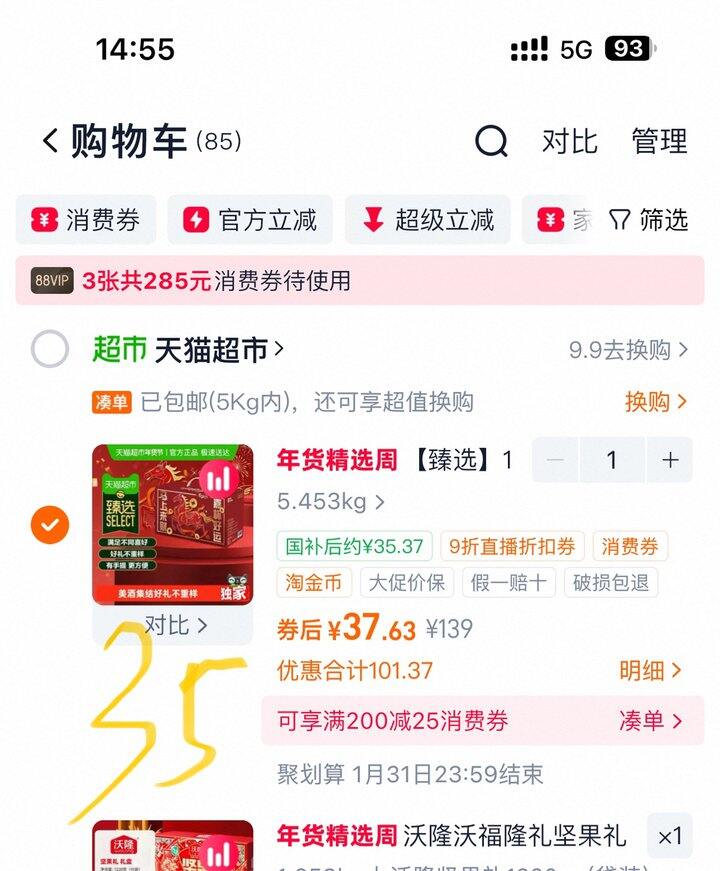Open the 筛选 filter options
This screenshot has height=871, width=720.
(x=649, y=220)
